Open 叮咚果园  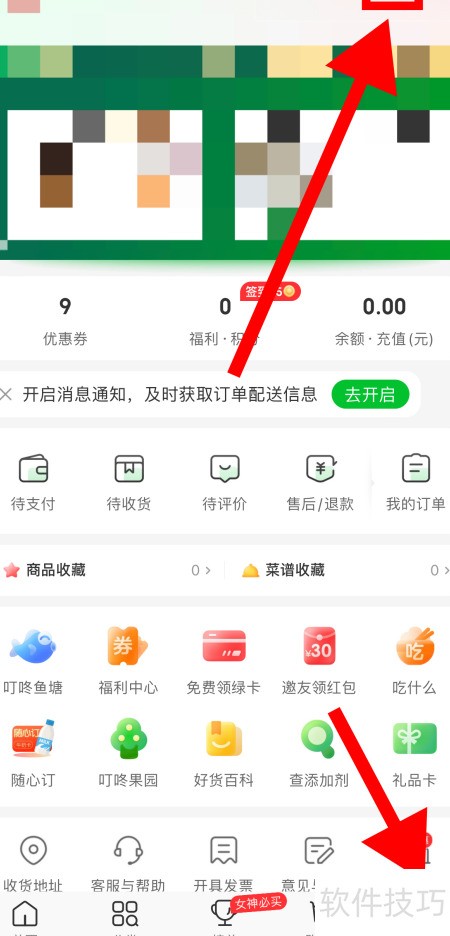tap(128, 753)
